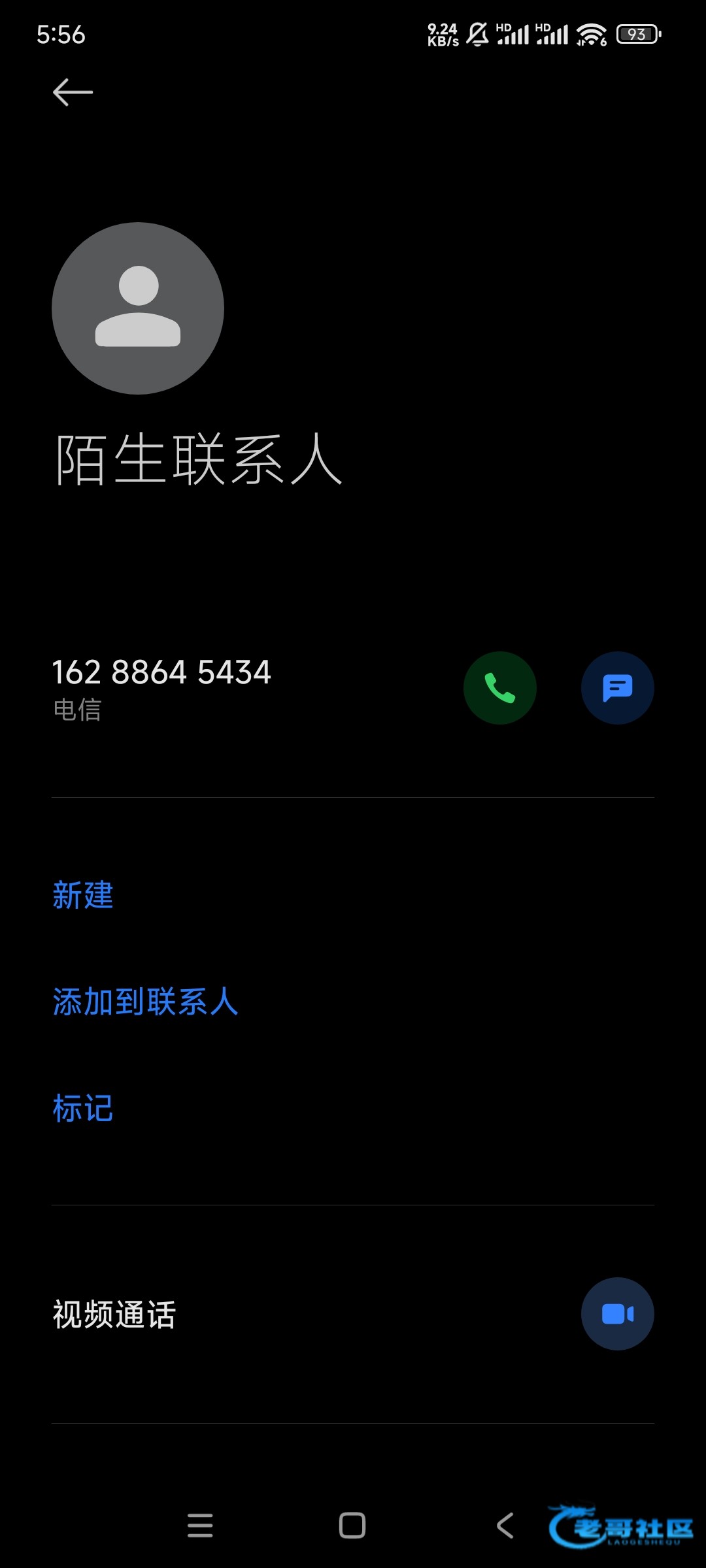Start a video call with the camera button
706x1568 pixels.
point(618,1314)
